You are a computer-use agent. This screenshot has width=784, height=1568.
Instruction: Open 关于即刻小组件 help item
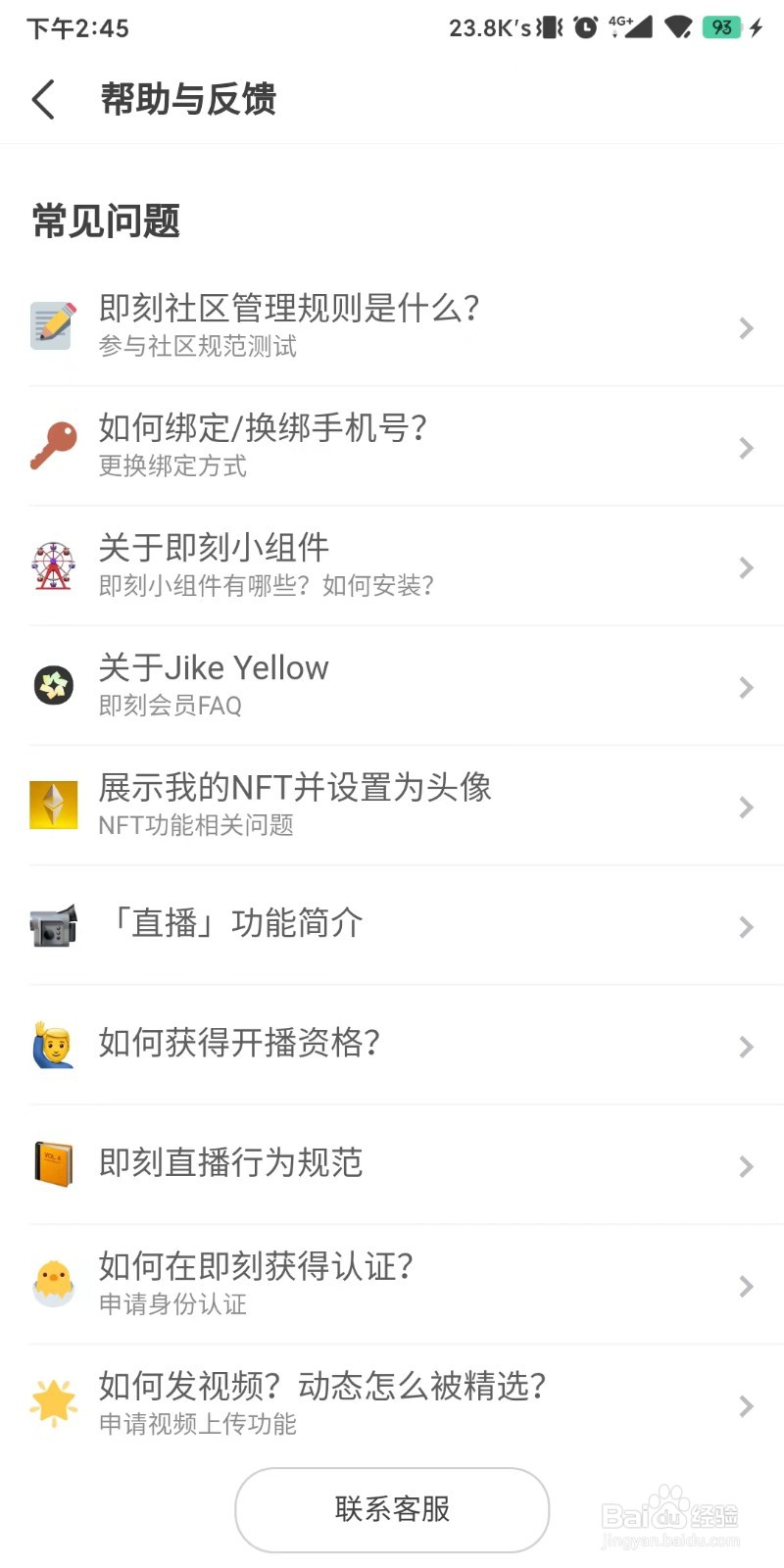pyautogui.click(x=392, y=565)
